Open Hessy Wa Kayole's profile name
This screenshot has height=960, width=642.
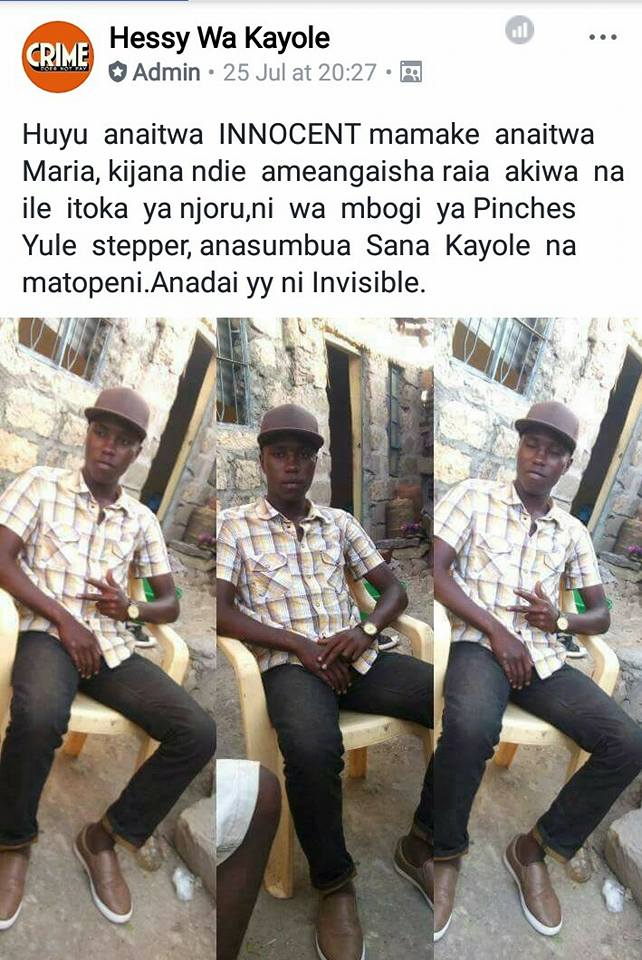tap(219, 39)
